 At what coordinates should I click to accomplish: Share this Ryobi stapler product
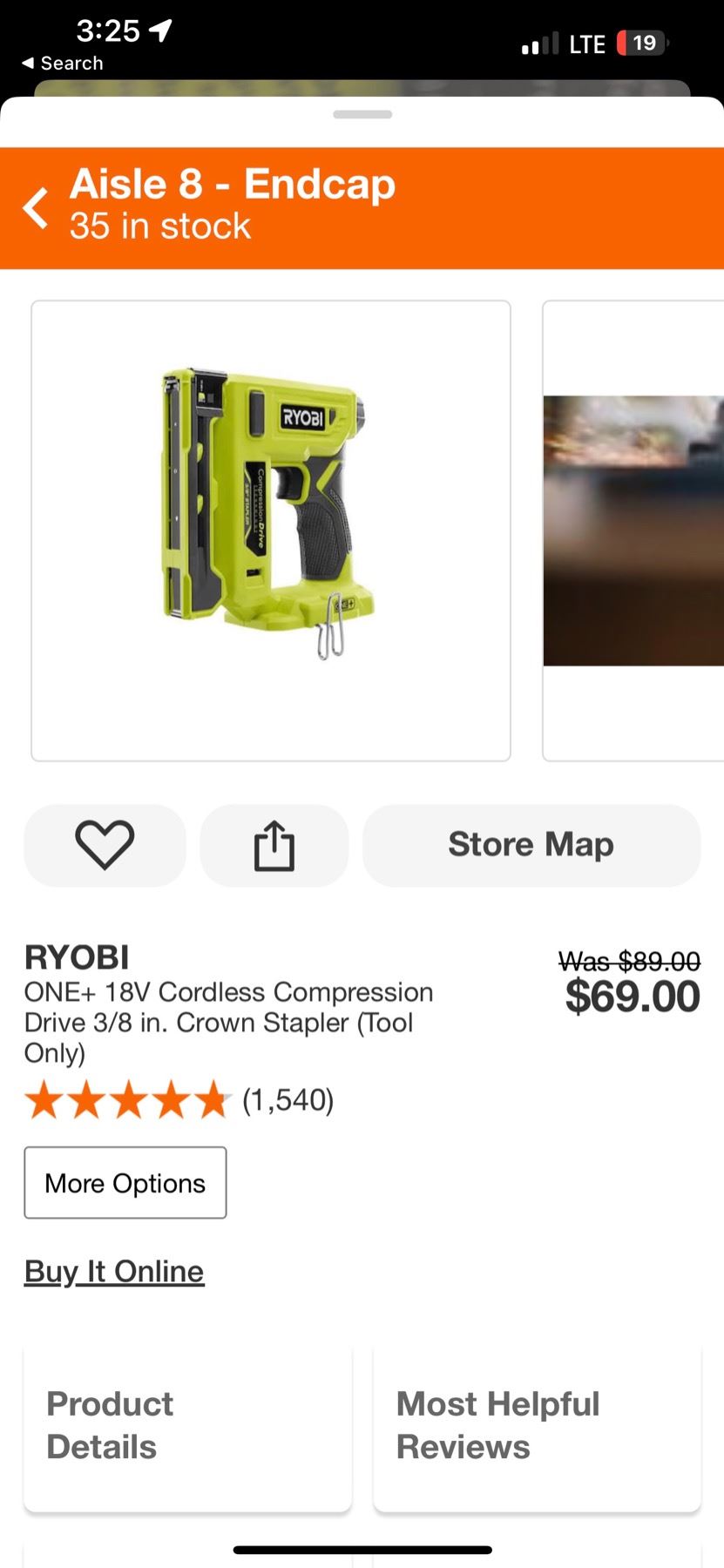pos(274,845)
